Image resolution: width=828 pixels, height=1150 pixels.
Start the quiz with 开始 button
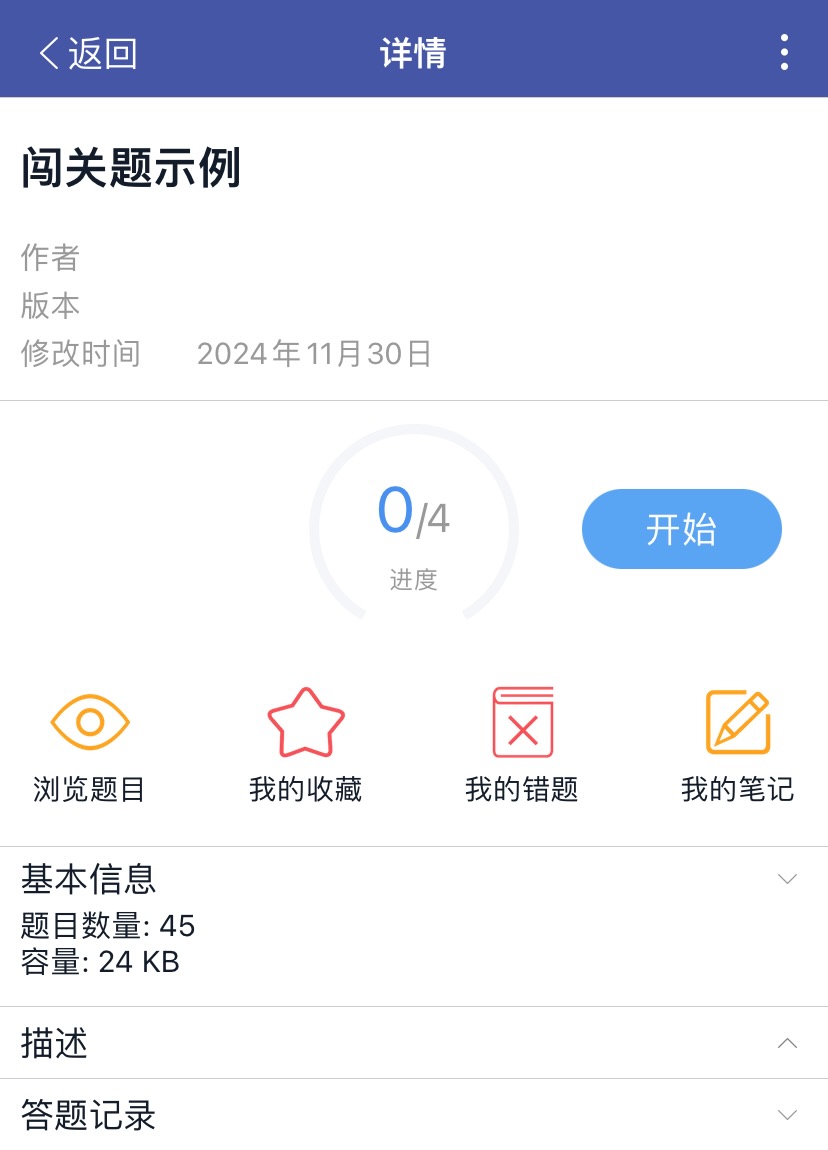681,529
